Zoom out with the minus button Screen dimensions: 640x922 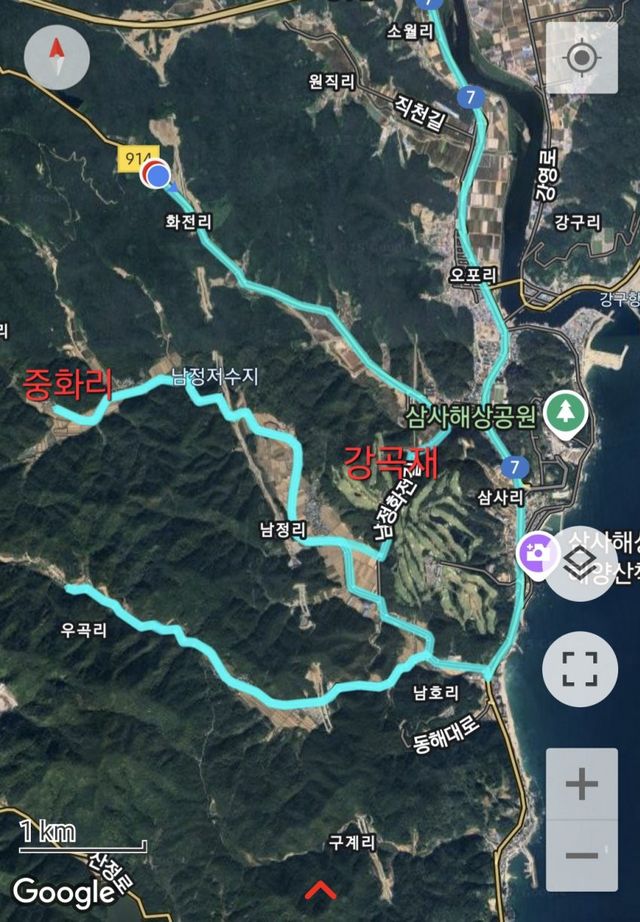pos(581,856)
